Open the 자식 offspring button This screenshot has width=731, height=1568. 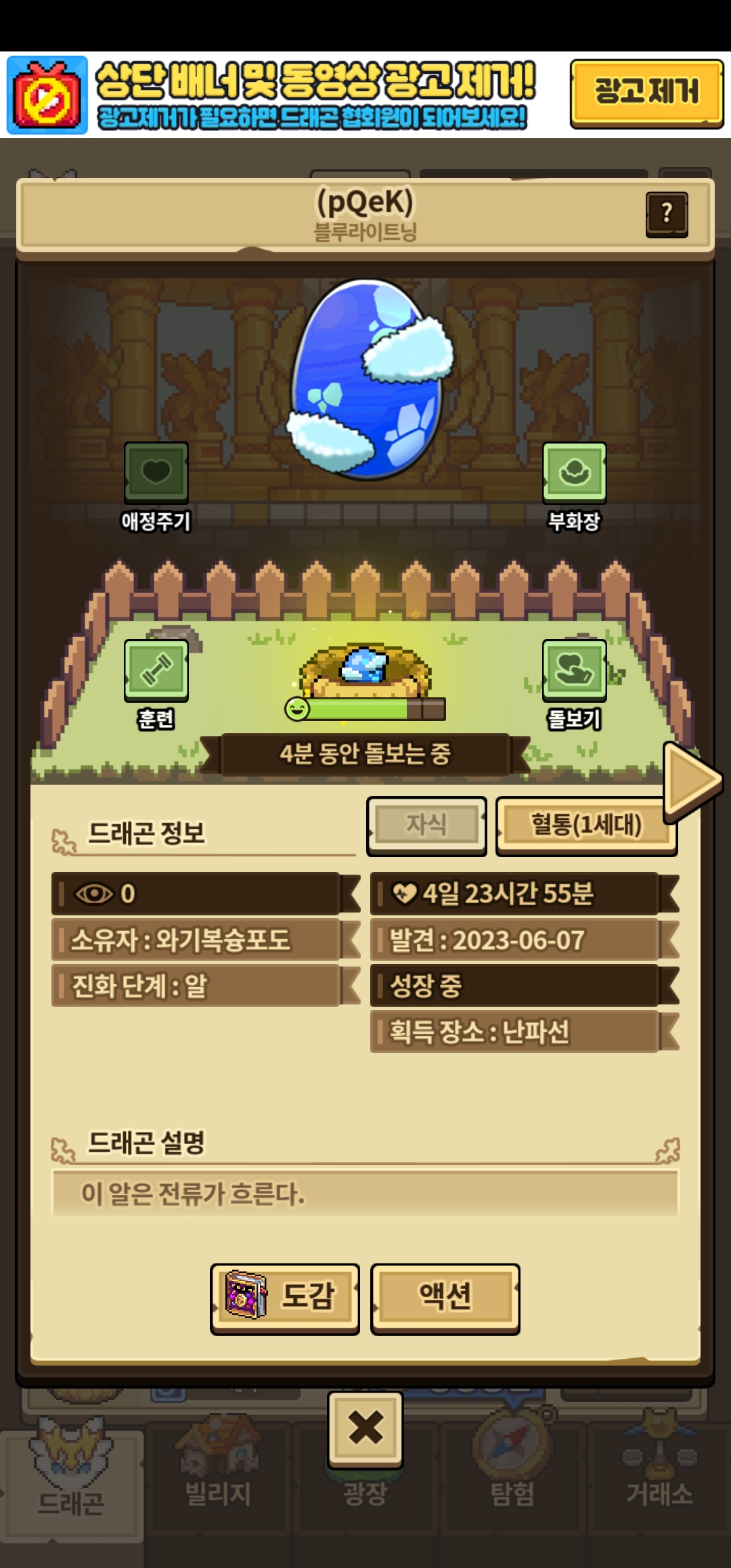[426, 825]
